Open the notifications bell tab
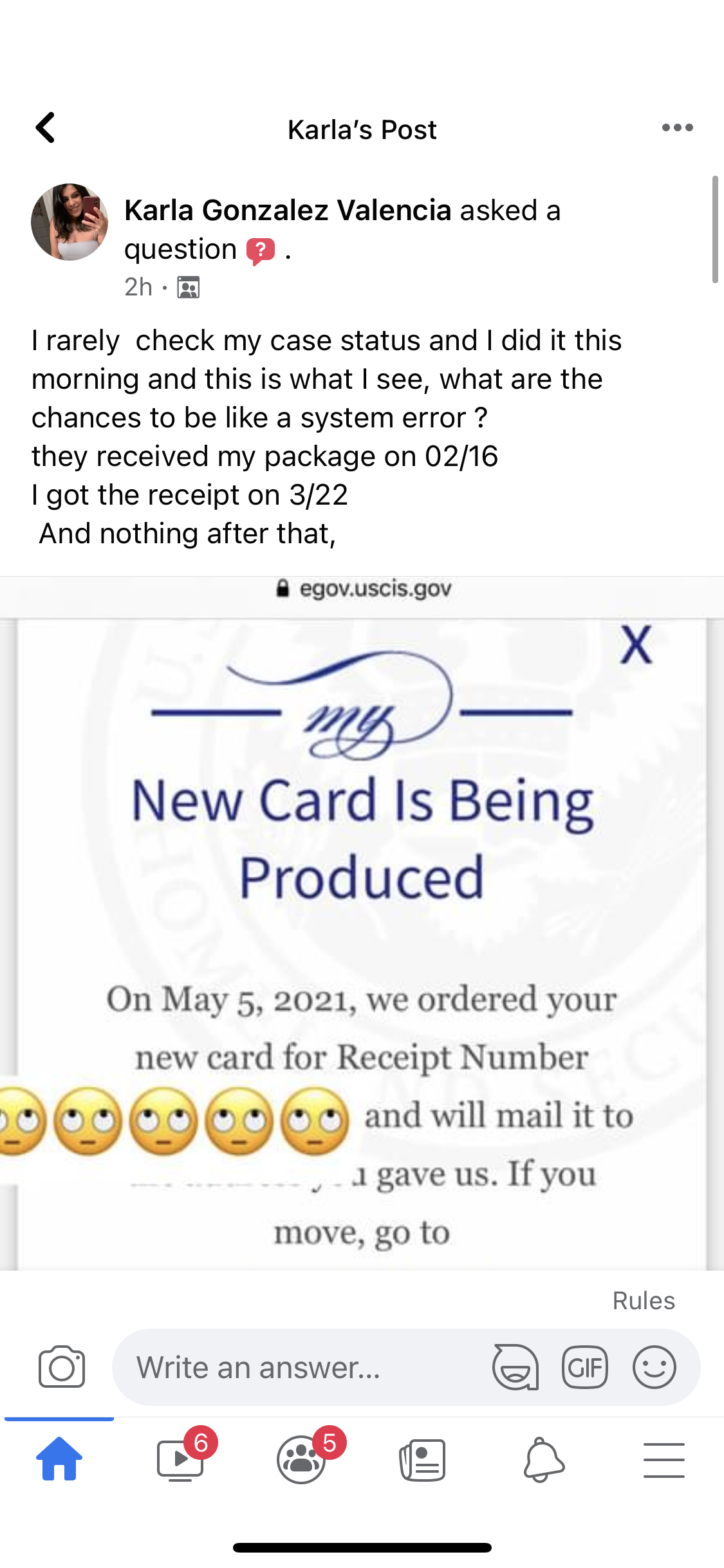Image resolution: width=724 pixels, height=1568 pixels. click(x=544, y=1460)
